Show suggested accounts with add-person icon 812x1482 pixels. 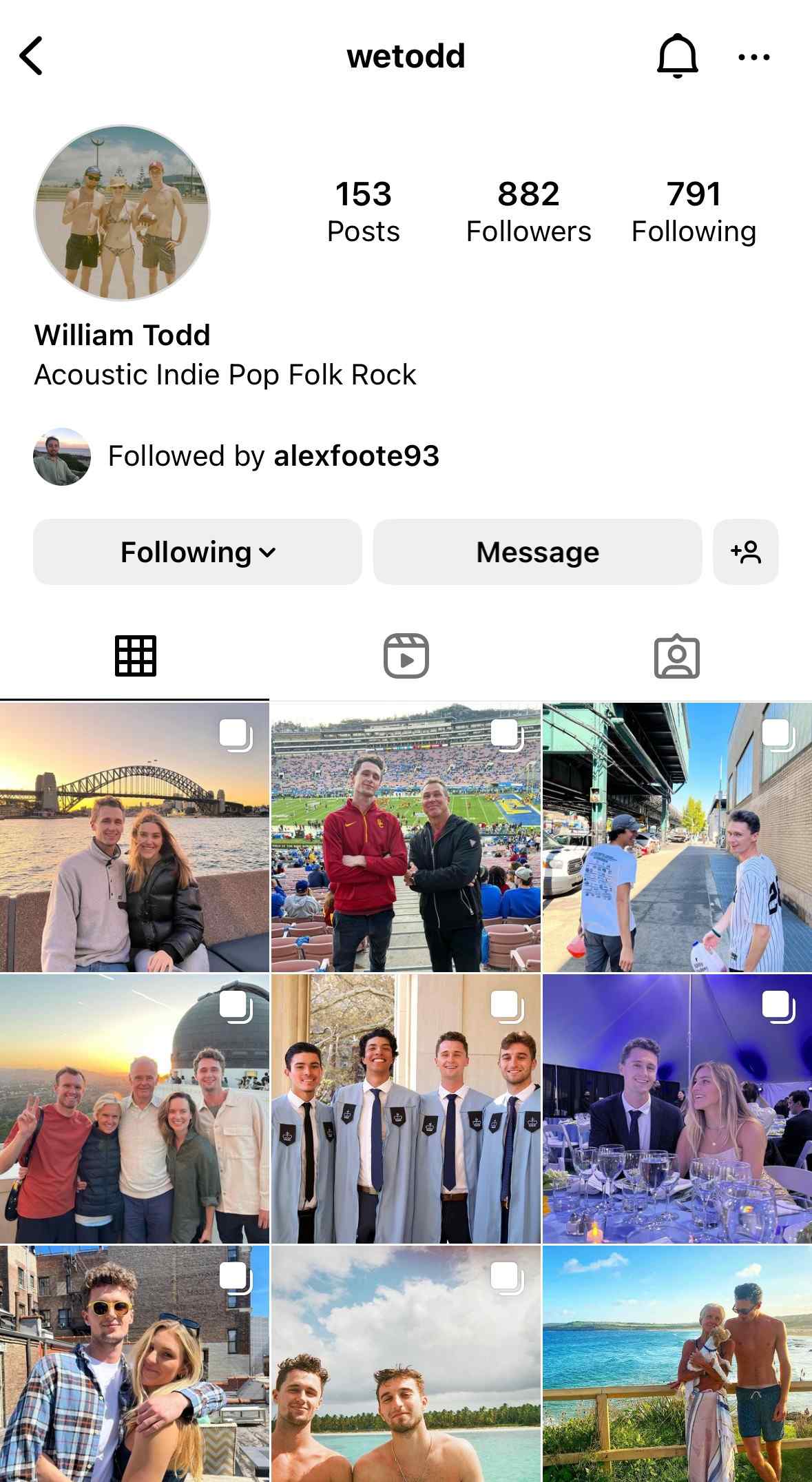tap(745, 552)
